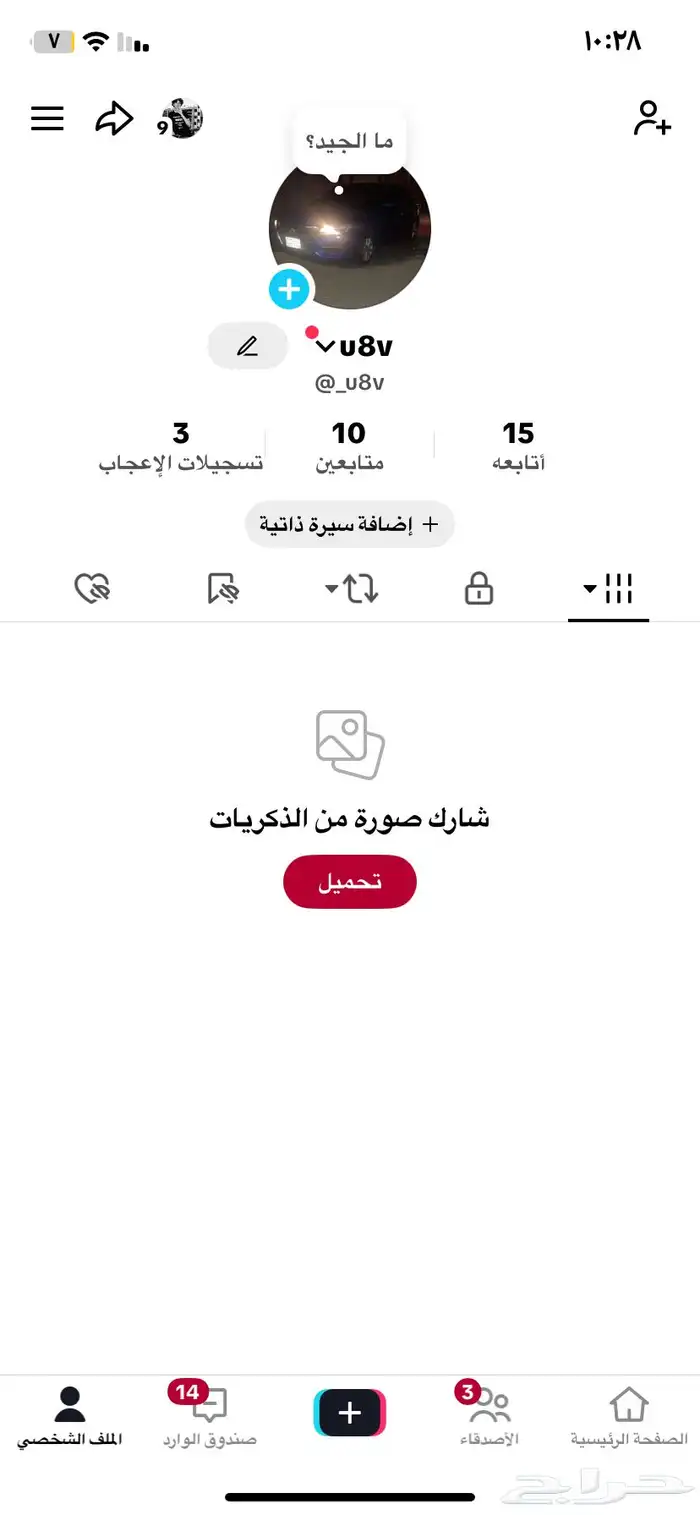The width and height of the screenshot is (700, 1515).
Task: Open the following count 15
Action: point(518,446)
